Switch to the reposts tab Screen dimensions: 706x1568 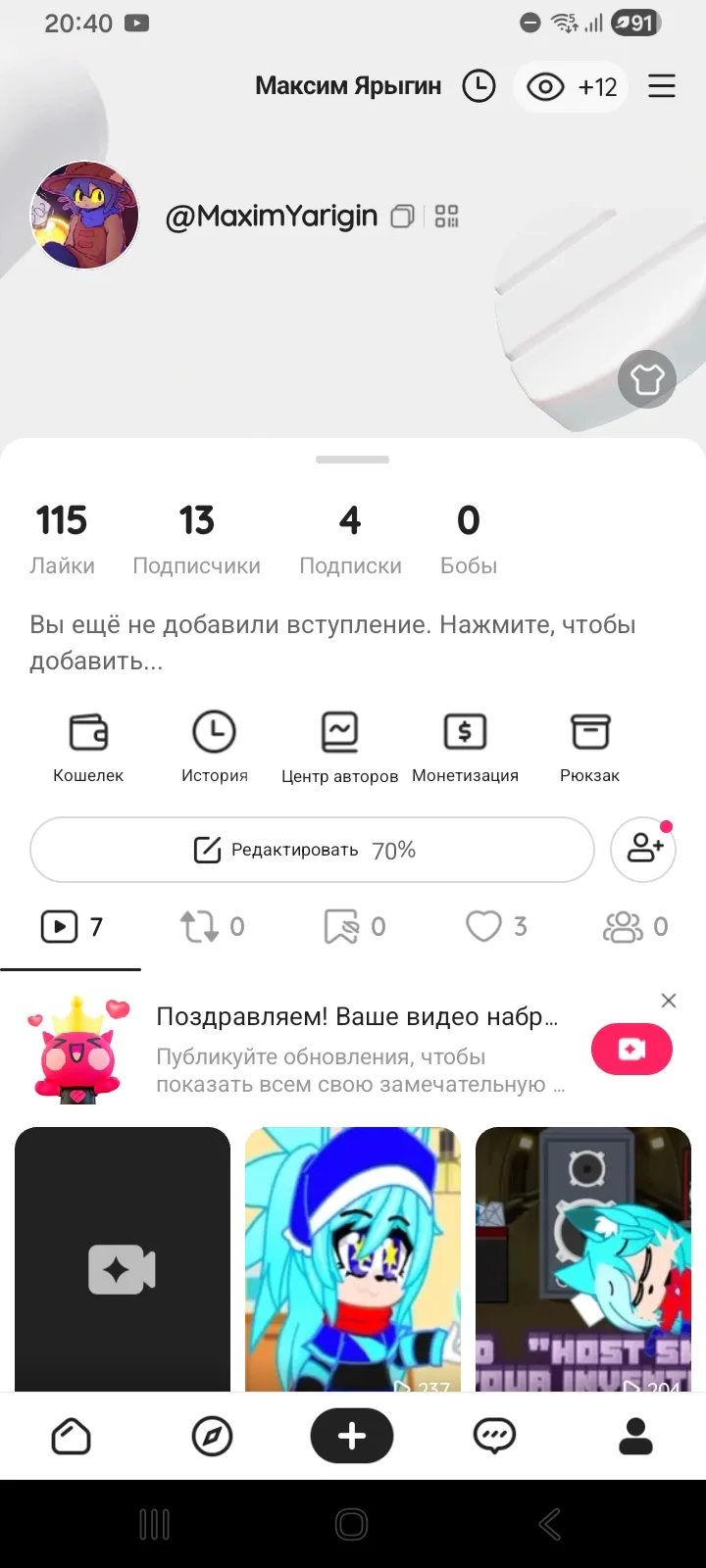click(x=212, y=926)
